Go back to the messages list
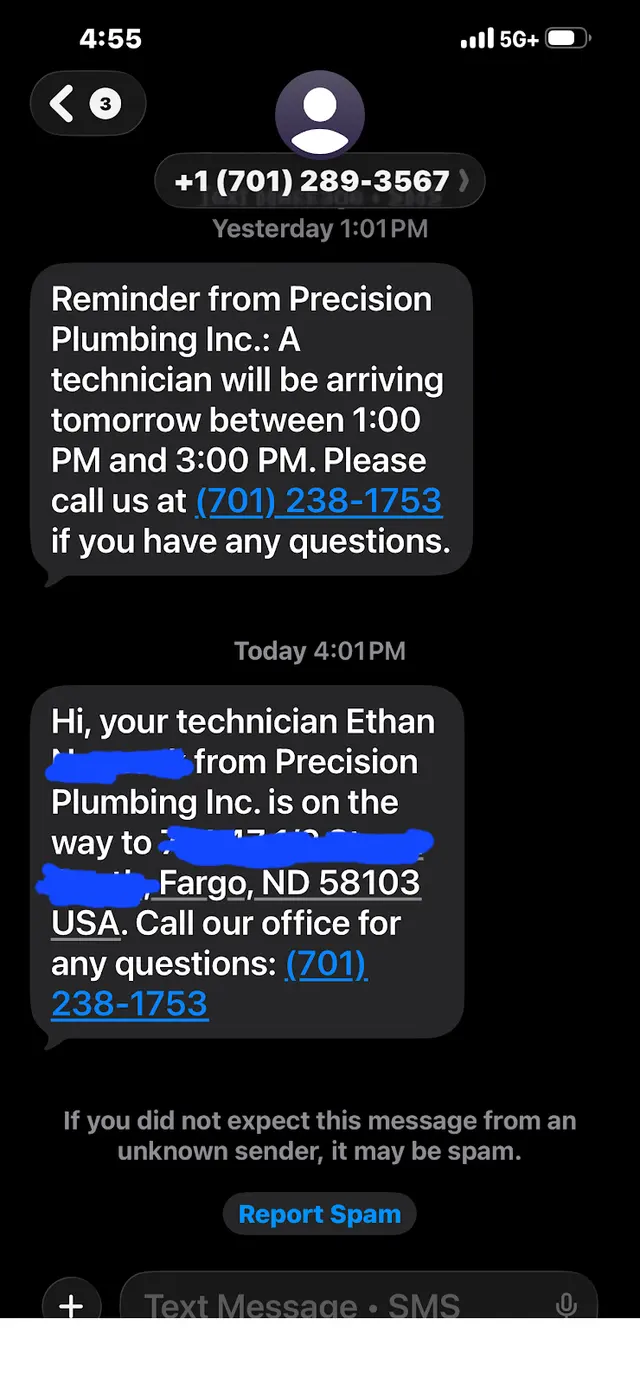Screen dimensions: 640x1384 tap(88, 103)
